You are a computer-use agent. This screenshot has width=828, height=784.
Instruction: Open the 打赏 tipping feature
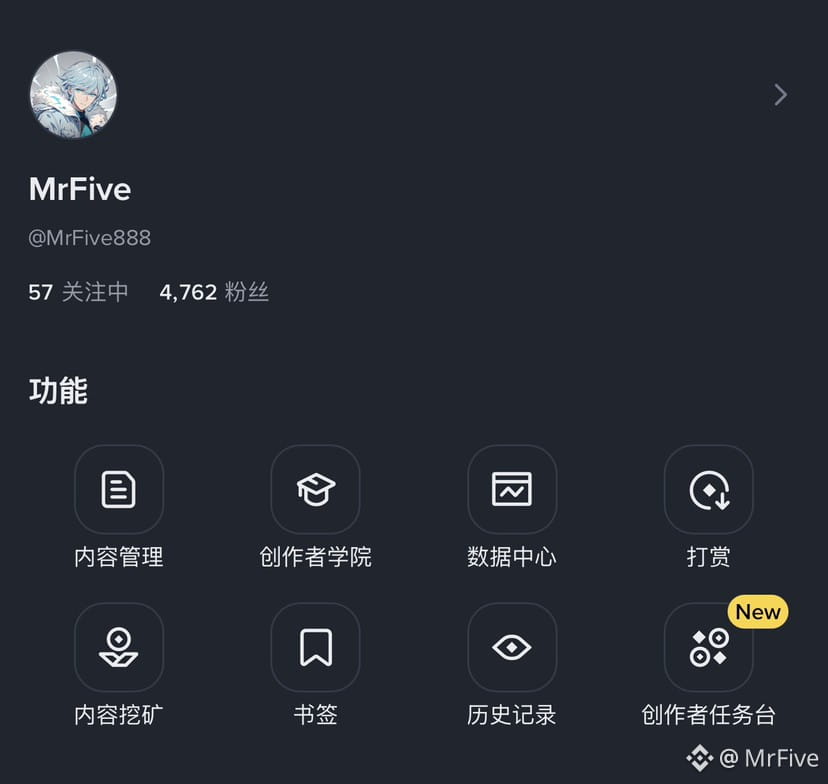(709, 490)
